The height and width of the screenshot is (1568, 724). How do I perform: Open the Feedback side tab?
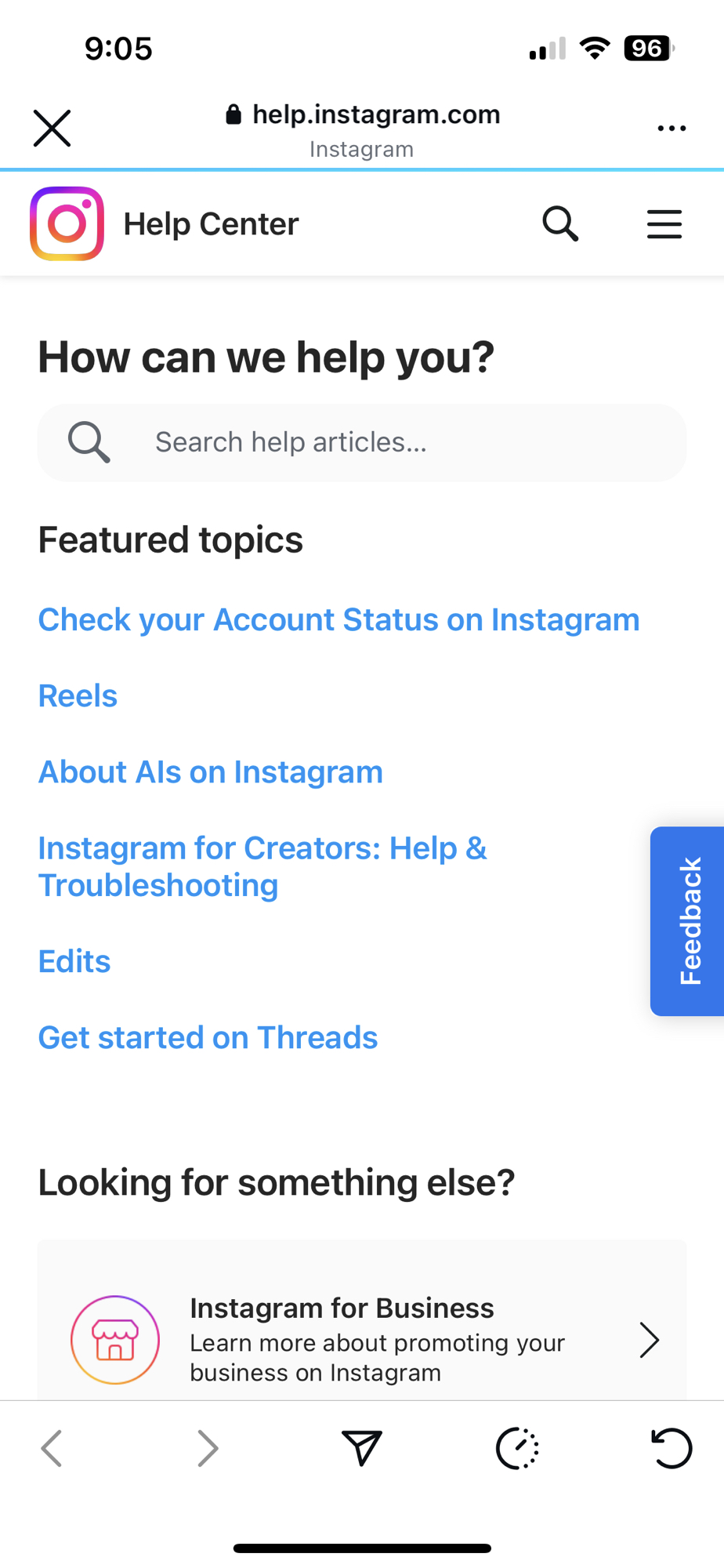(688, 921)
